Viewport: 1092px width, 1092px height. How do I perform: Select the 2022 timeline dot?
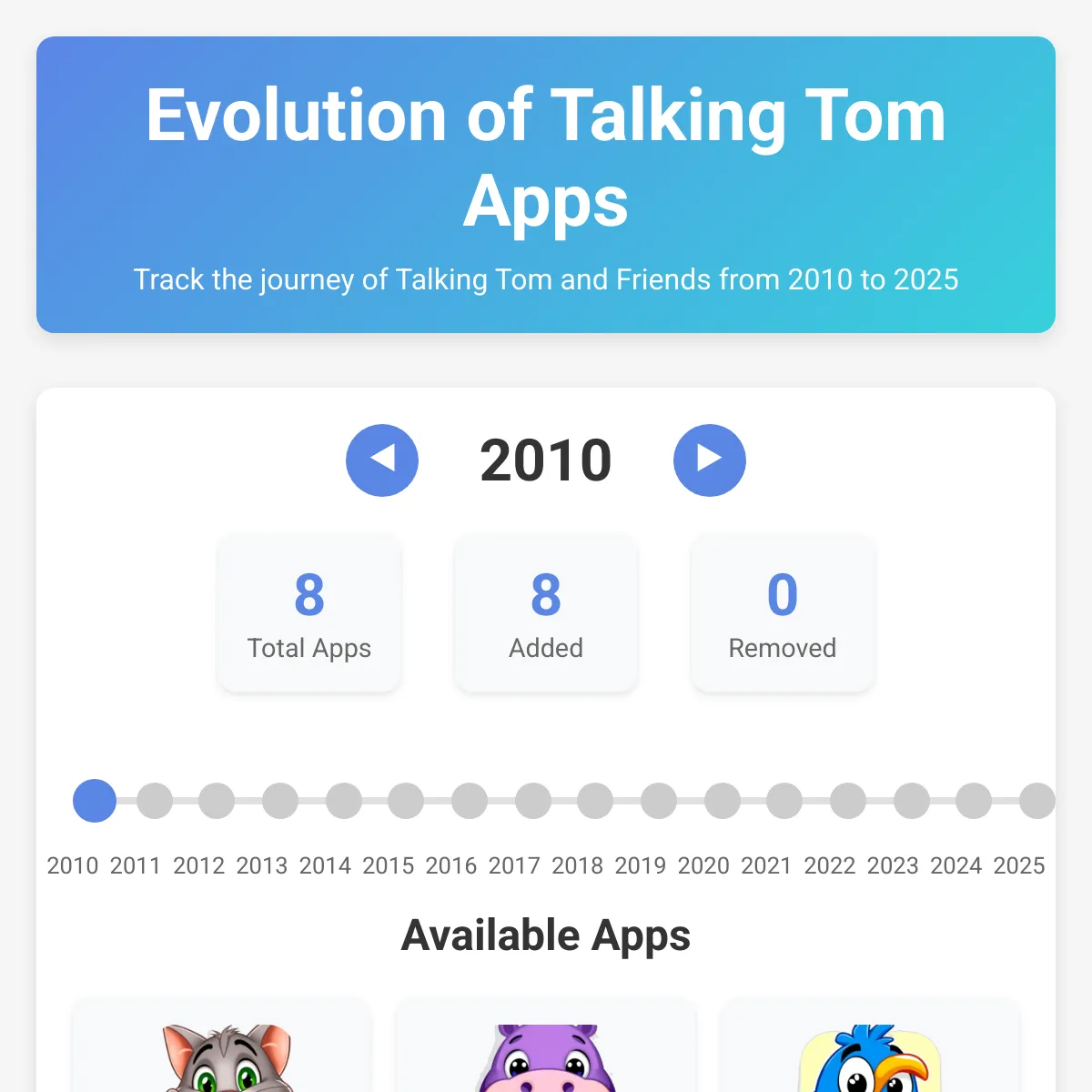pos(848,801)
